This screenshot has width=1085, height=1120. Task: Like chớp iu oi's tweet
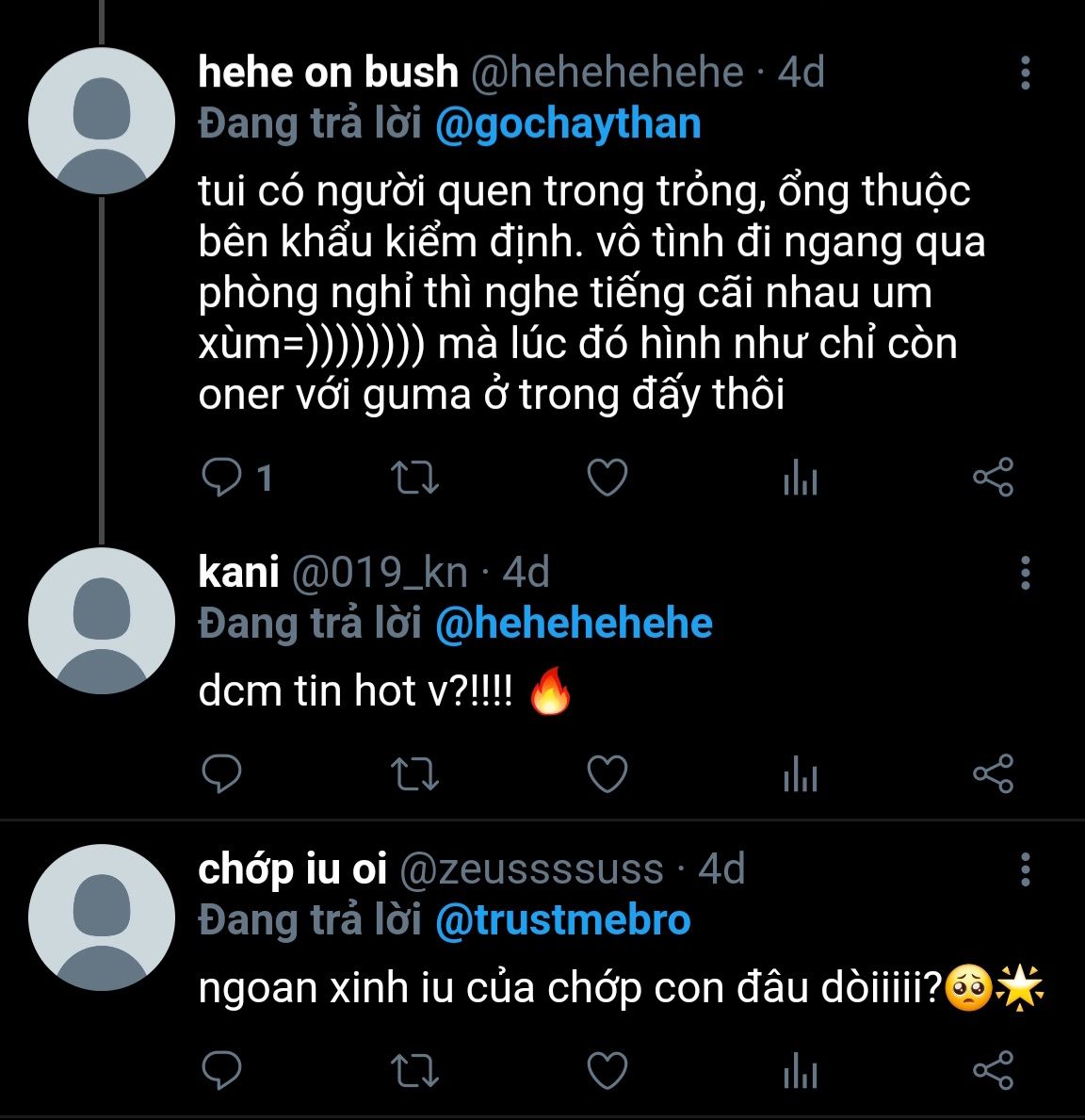coord(607,1071)
